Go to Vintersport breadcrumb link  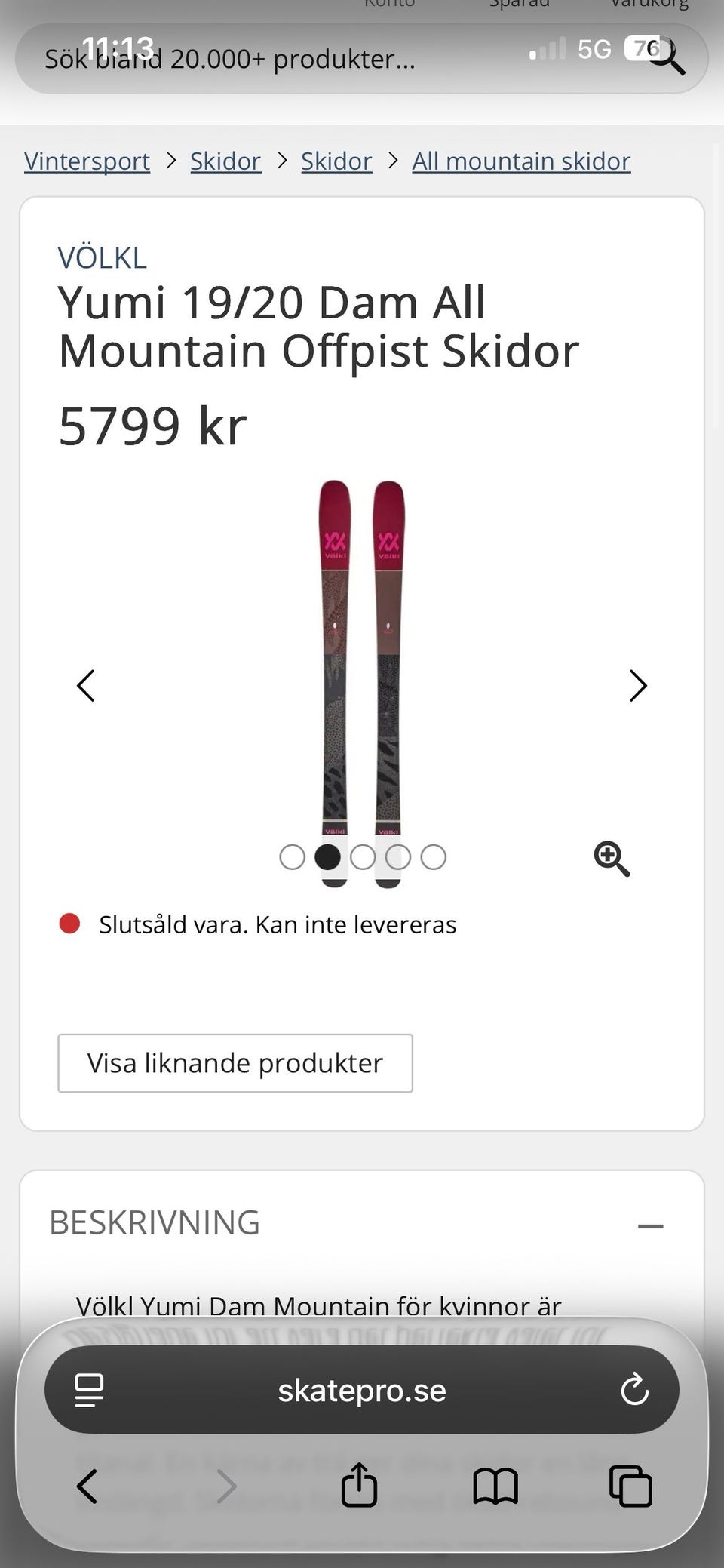87,161
